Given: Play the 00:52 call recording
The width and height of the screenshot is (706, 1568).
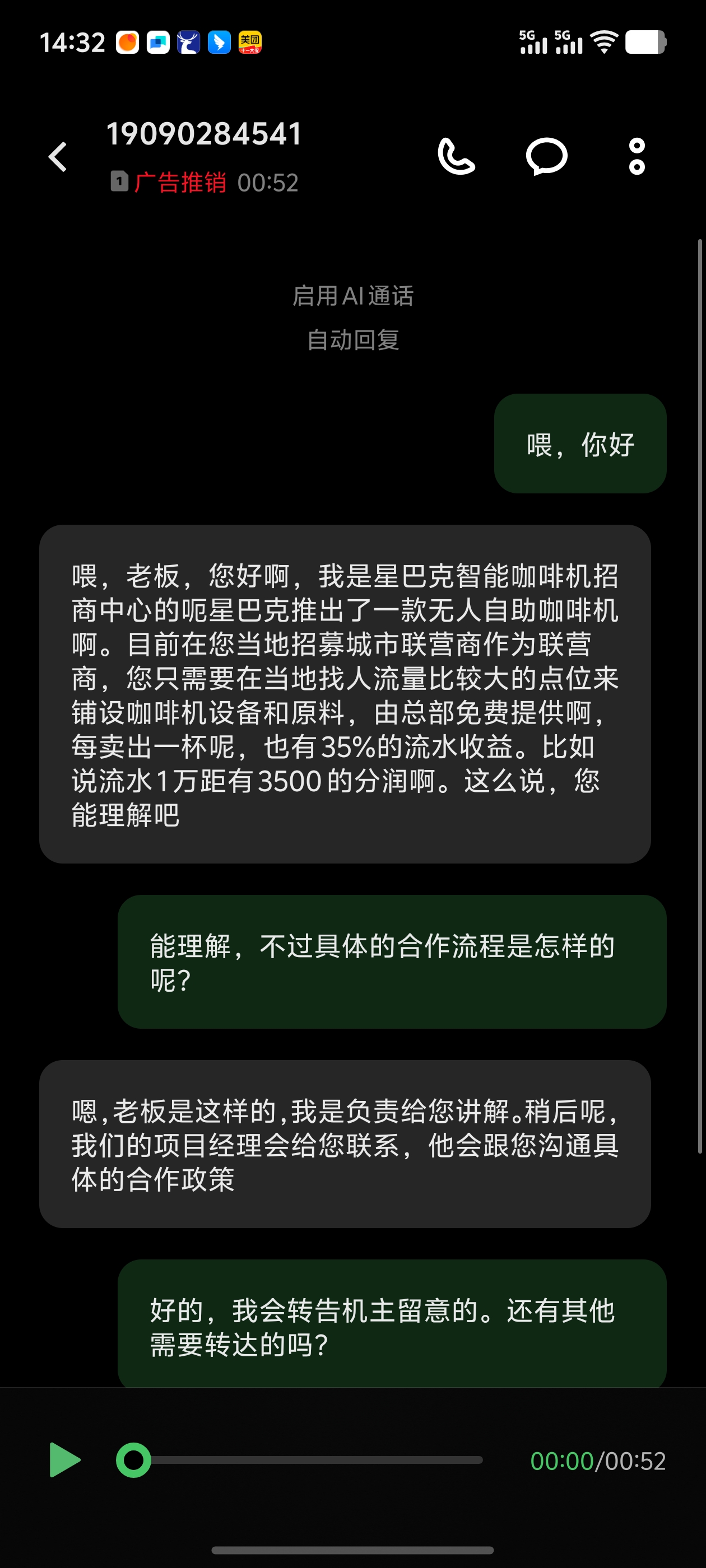Looking at the screenshot, I should [64, 1460].
